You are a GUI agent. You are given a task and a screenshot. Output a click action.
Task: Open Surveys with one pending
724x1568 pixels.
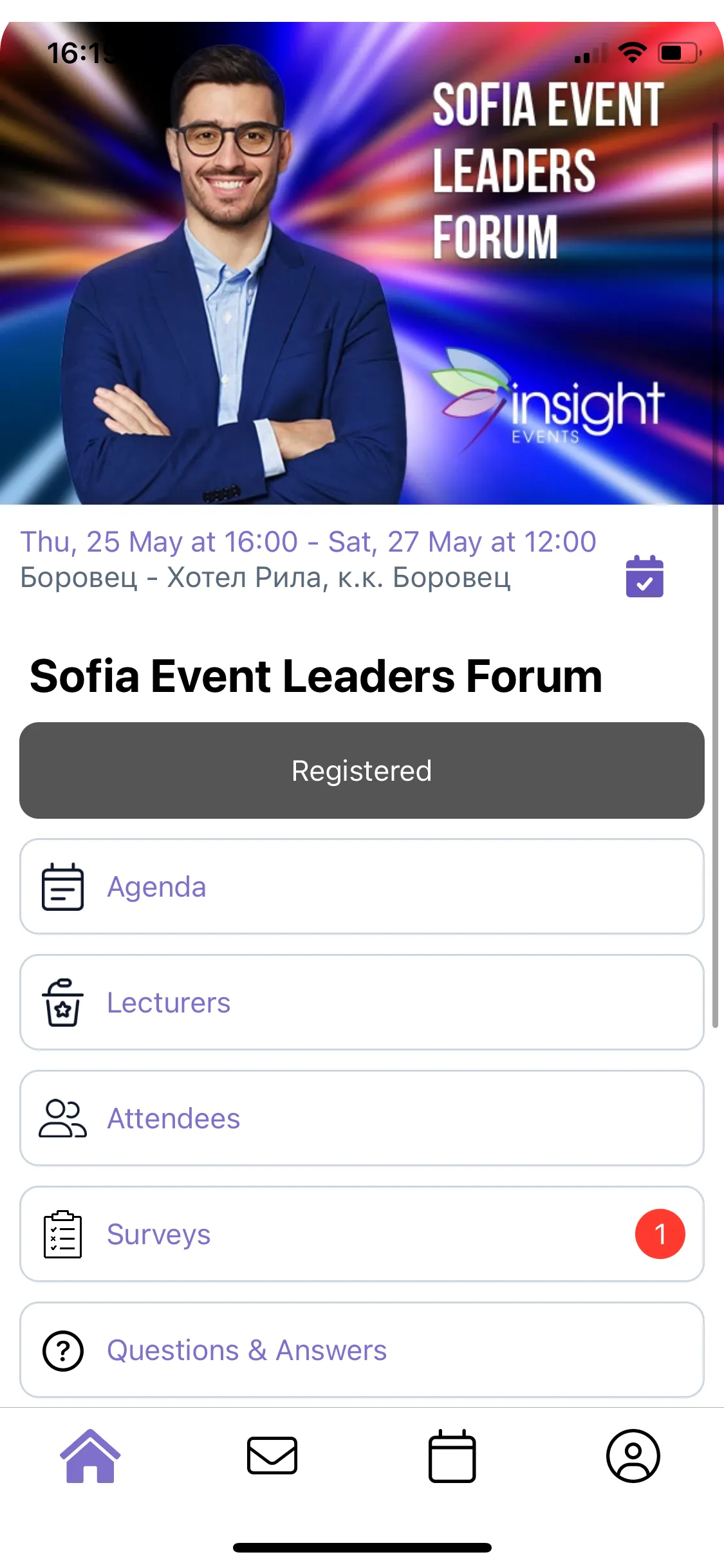(362, 1234)
